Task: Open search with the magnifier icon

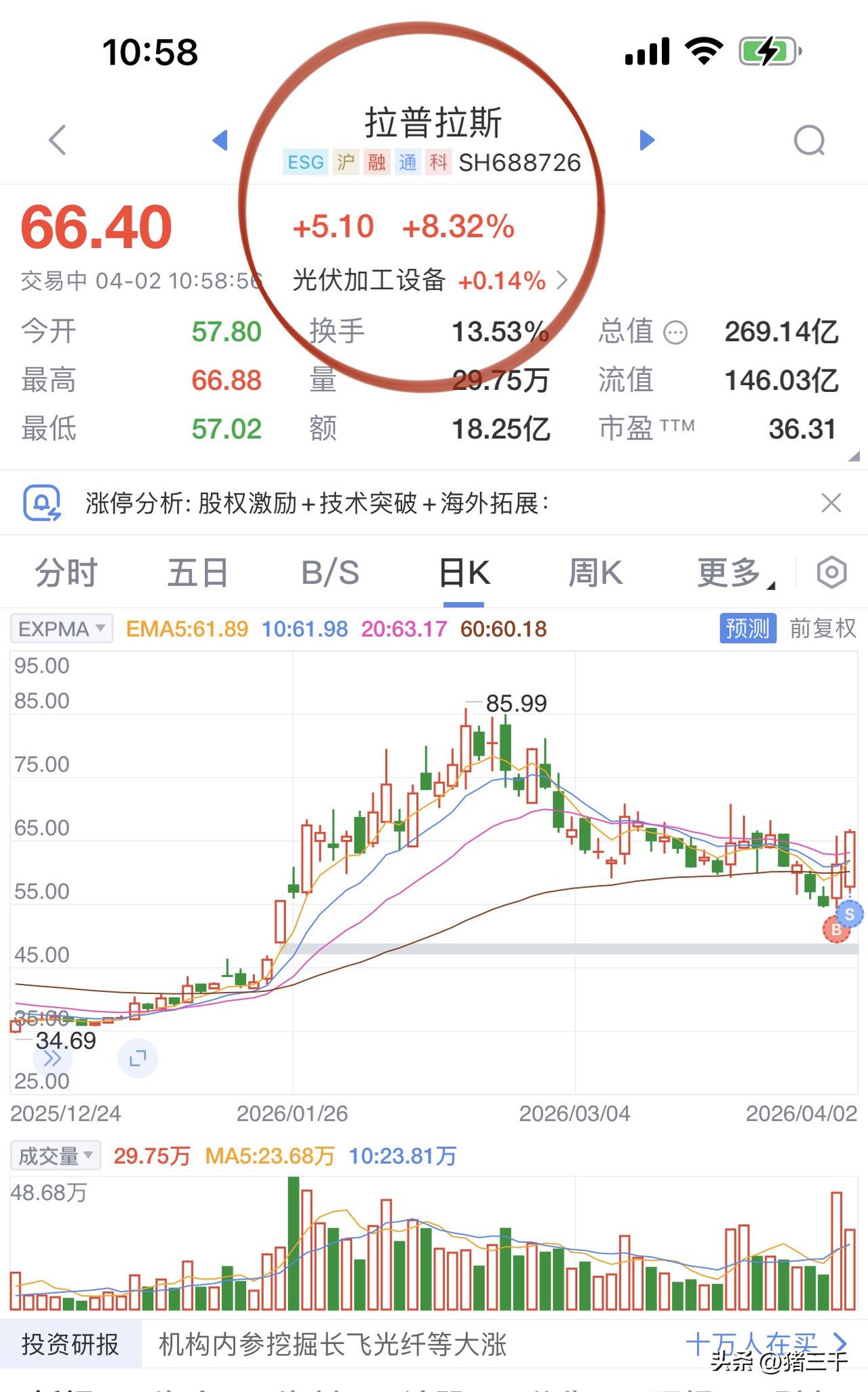Action: pos(810,140)
